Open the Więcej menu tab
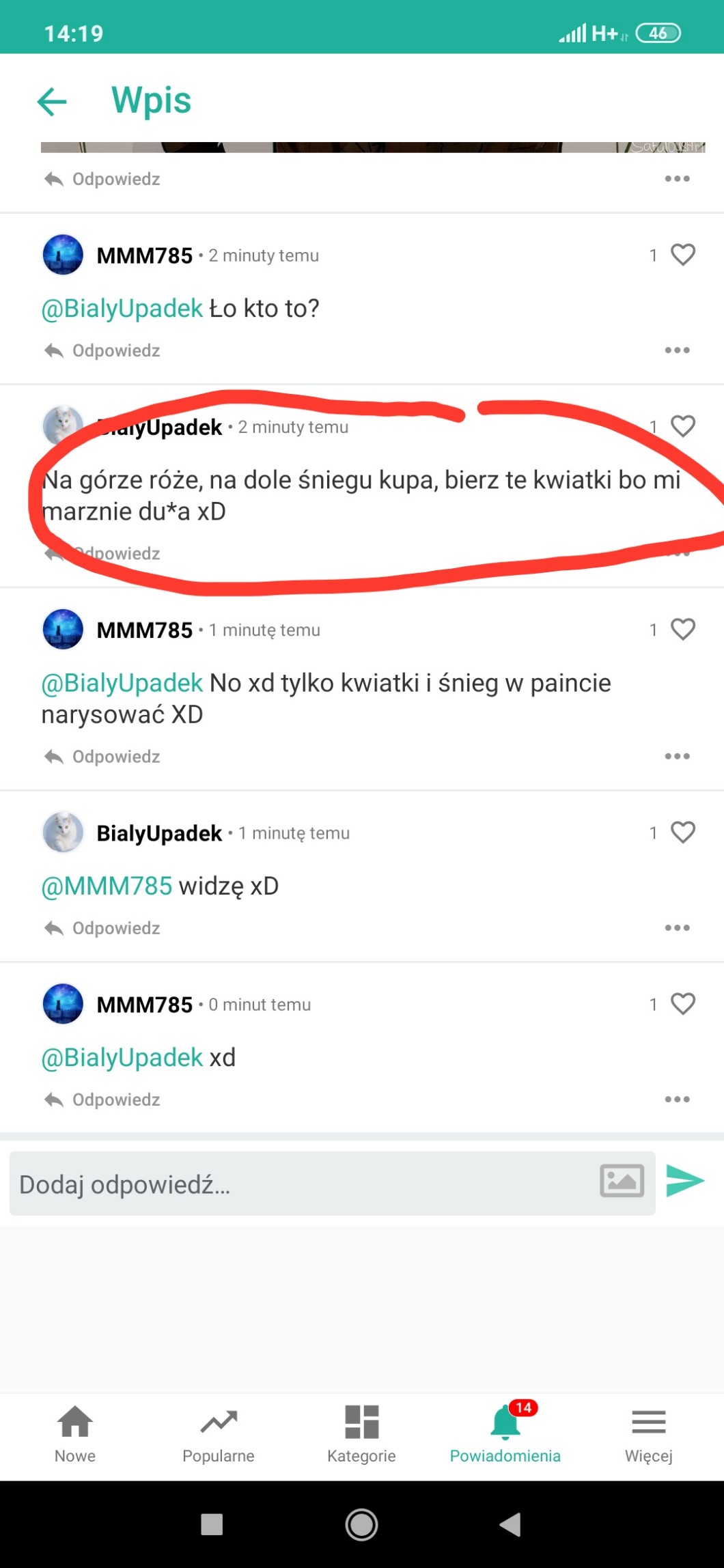The height and width of the screenshot is (1568, 724). (x=648, y=1433)
